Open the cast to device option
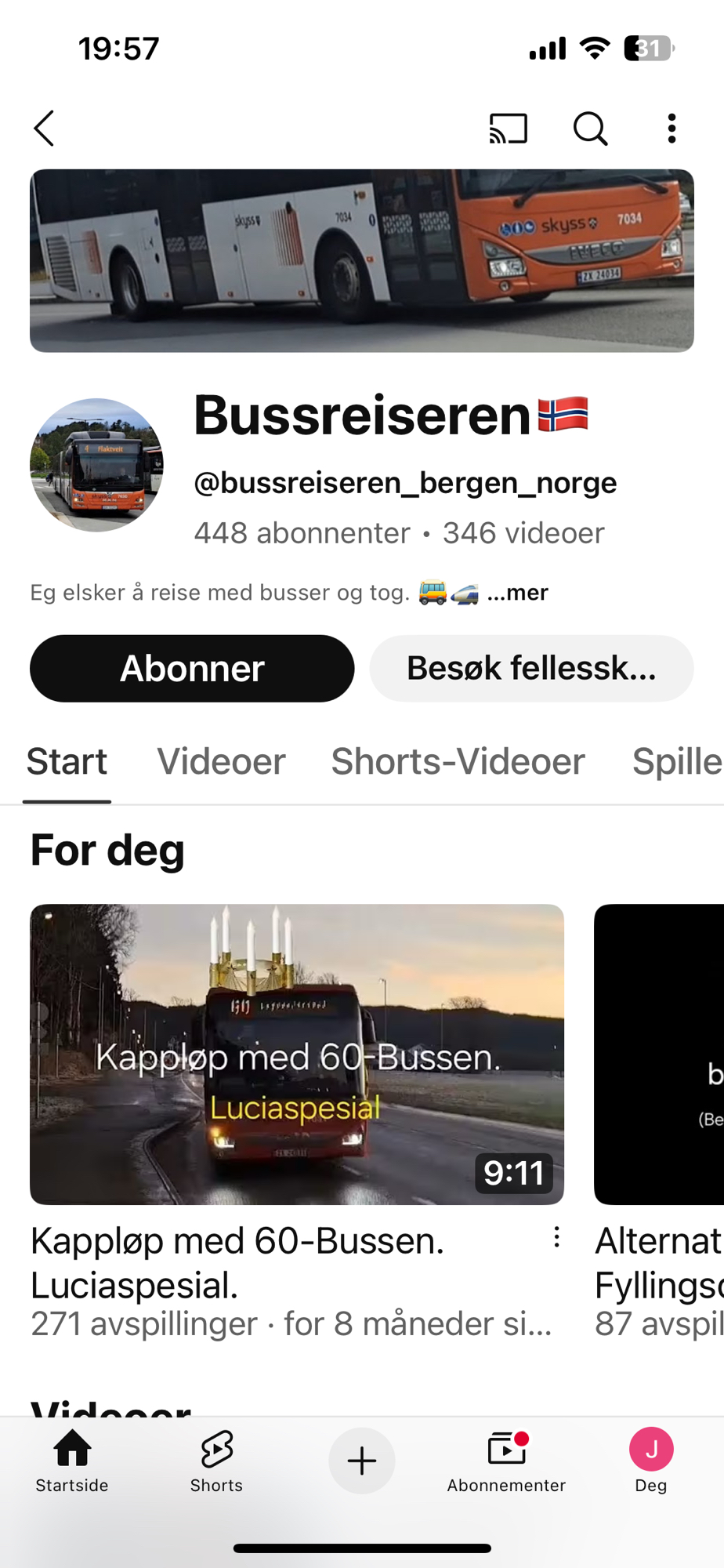This screenshot has height=1568, width=724. click(509, 129)
